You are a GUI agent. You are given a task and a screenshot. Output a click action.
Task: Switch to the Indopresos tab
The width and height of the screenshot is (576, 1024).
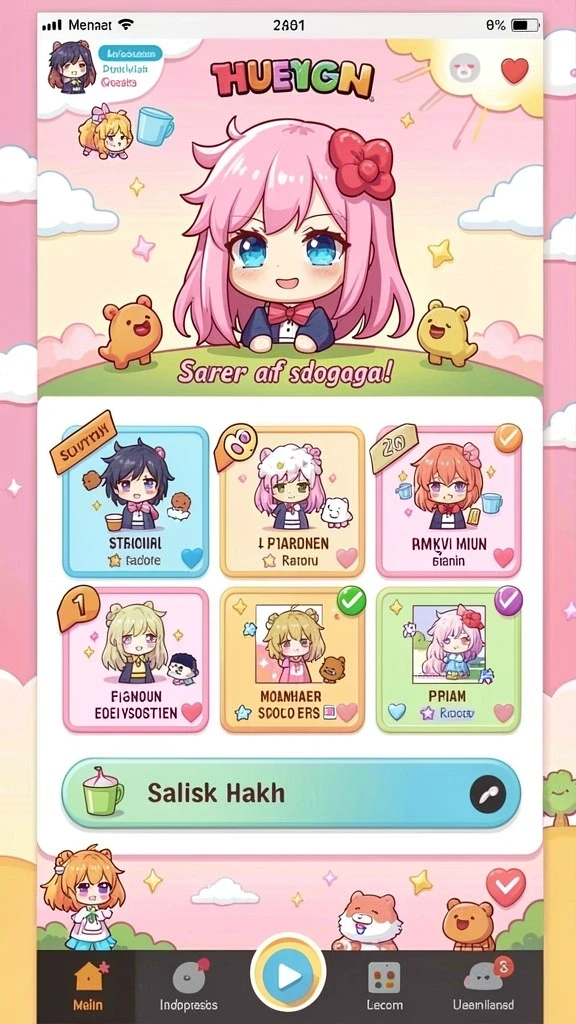tap(189, 985)
